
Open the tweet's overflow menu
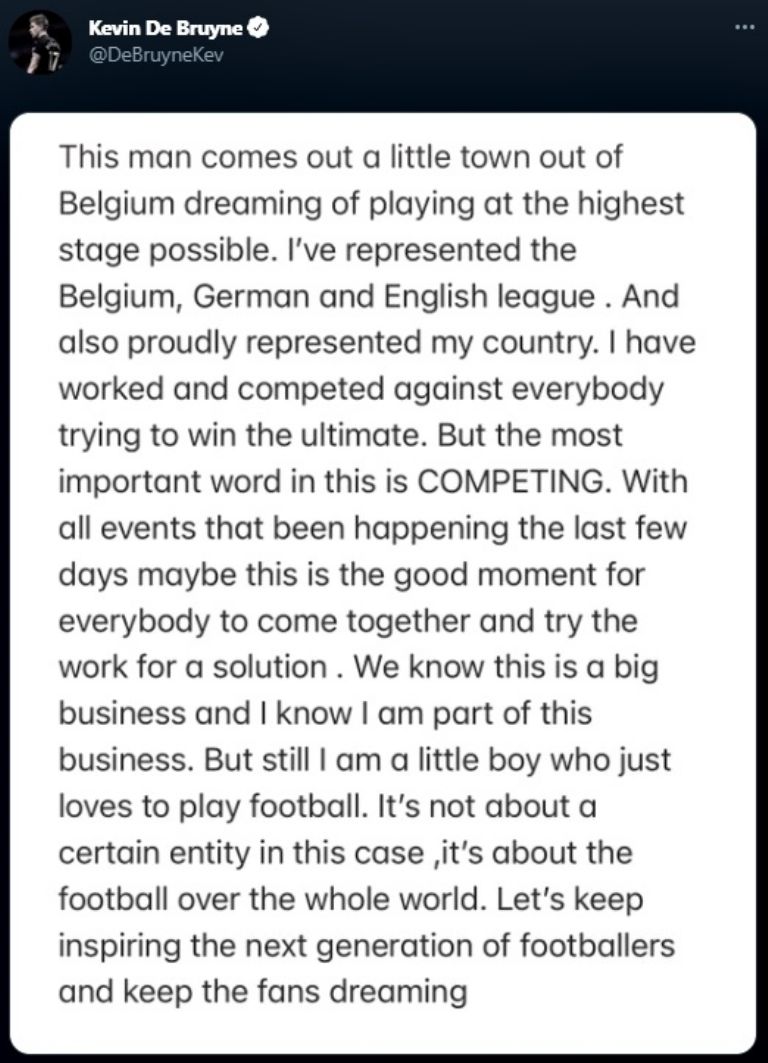pyautogui.click(x=743, y=27)
